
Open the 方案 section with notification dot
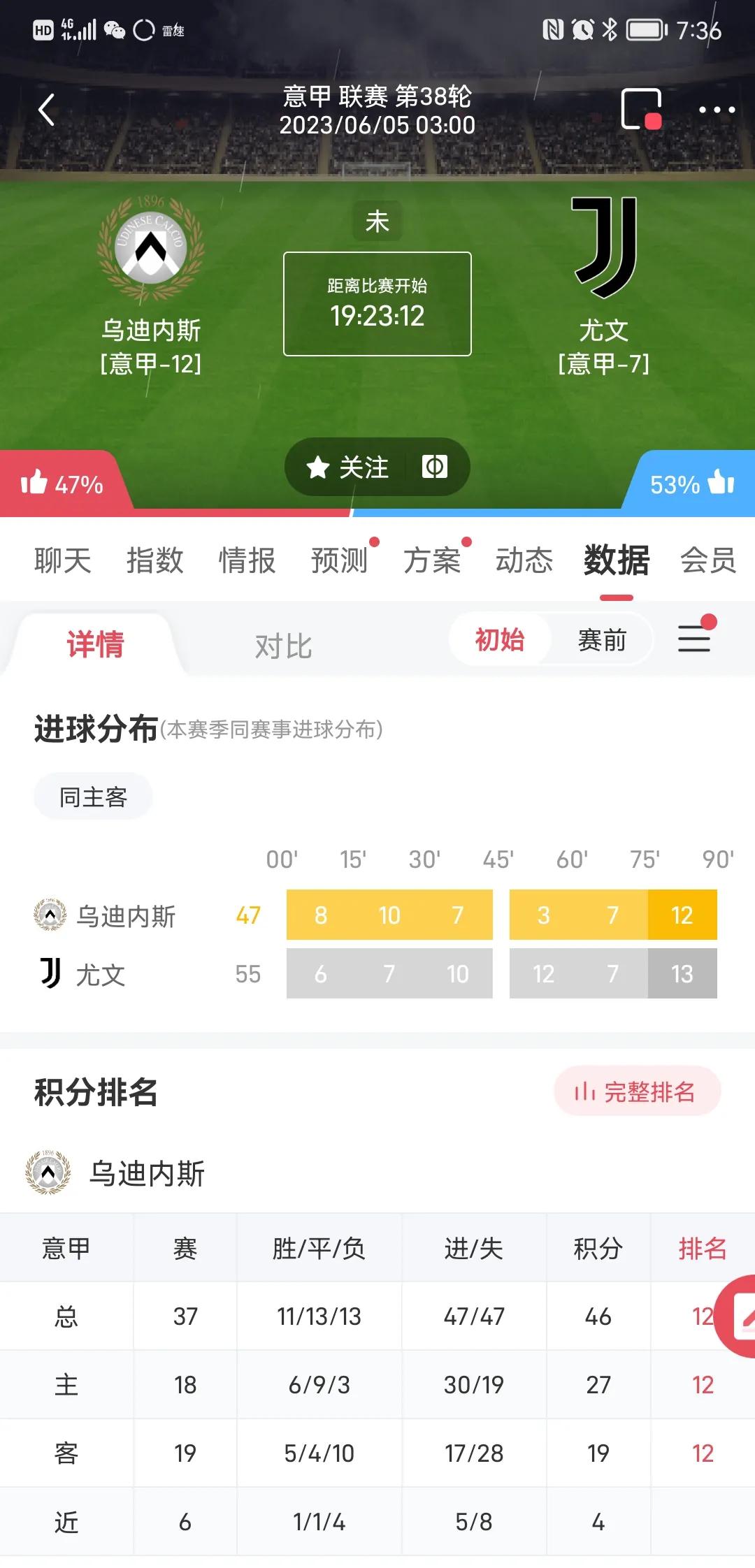pyautogui.click(x=434, y=560)
